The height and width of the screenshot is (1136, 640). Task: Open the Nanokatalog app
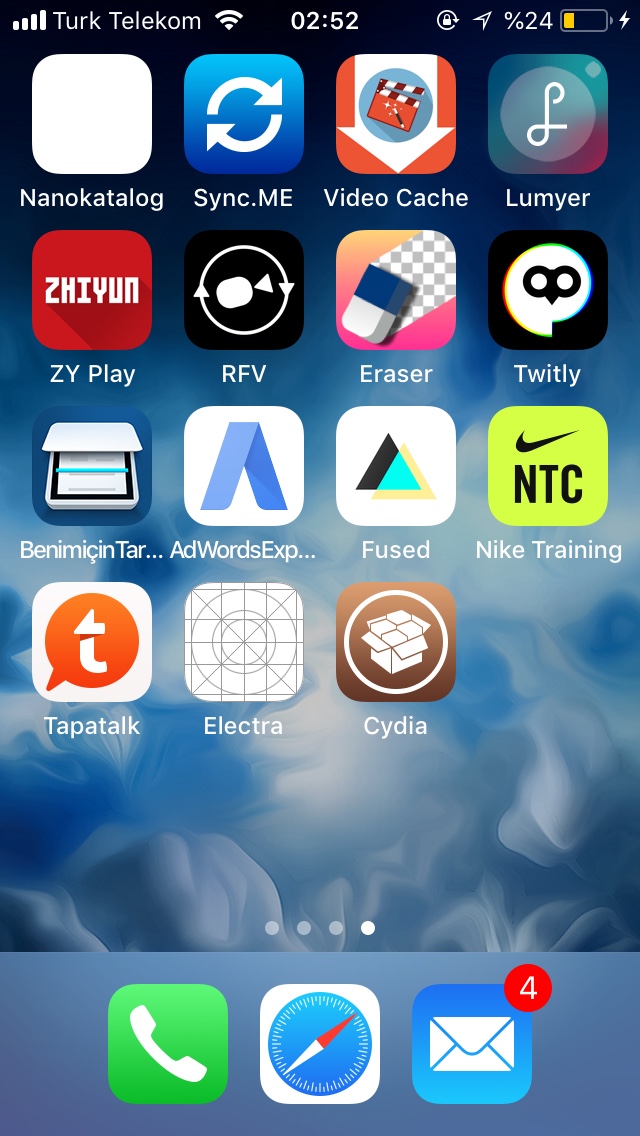(x=92, y=114)
